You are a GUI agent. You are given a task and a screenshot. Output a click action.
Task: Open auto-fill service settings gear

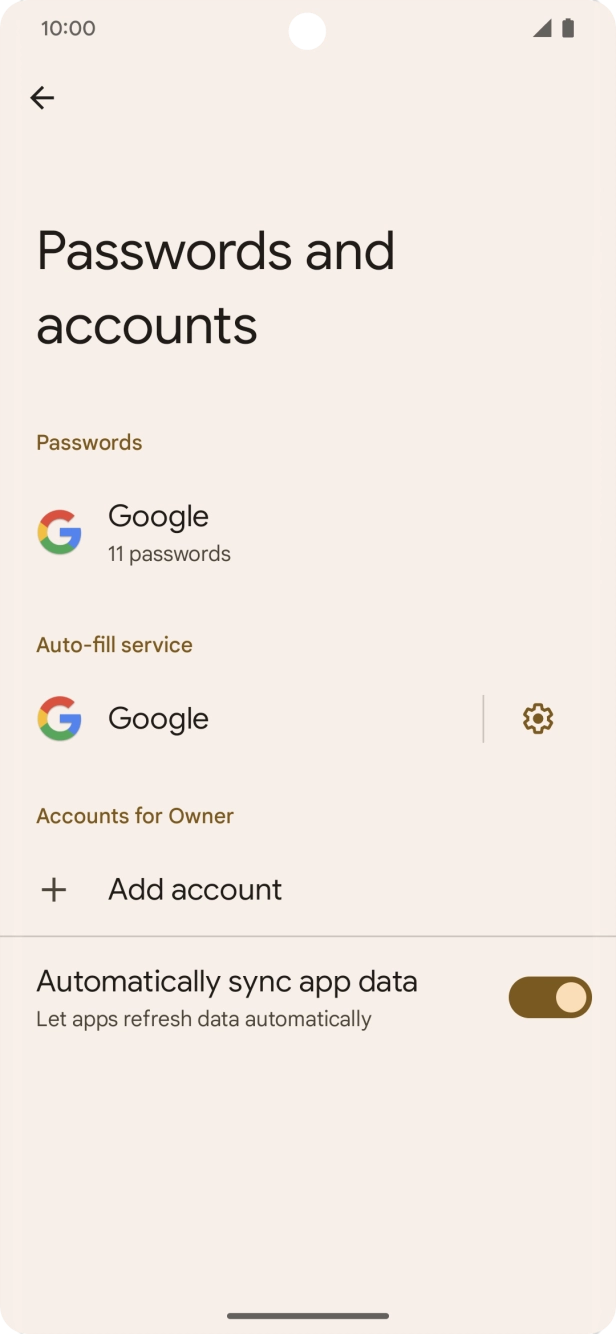[x=538, y=719]
